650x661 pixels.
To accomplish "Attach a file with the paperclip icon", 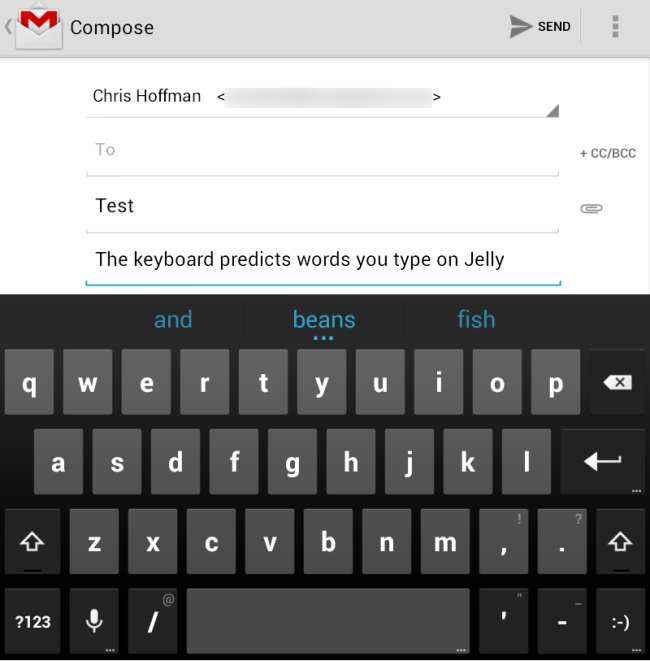I will (x=591, y=208).
